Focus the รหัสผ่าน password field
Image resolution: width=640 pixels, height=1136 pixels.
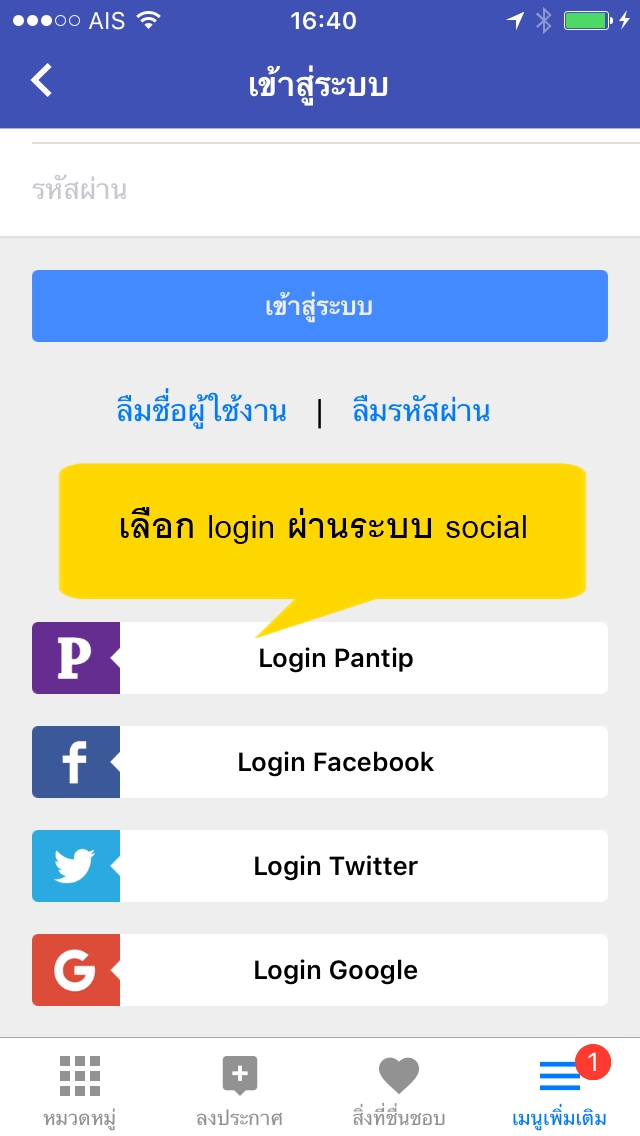pos(320,190)
